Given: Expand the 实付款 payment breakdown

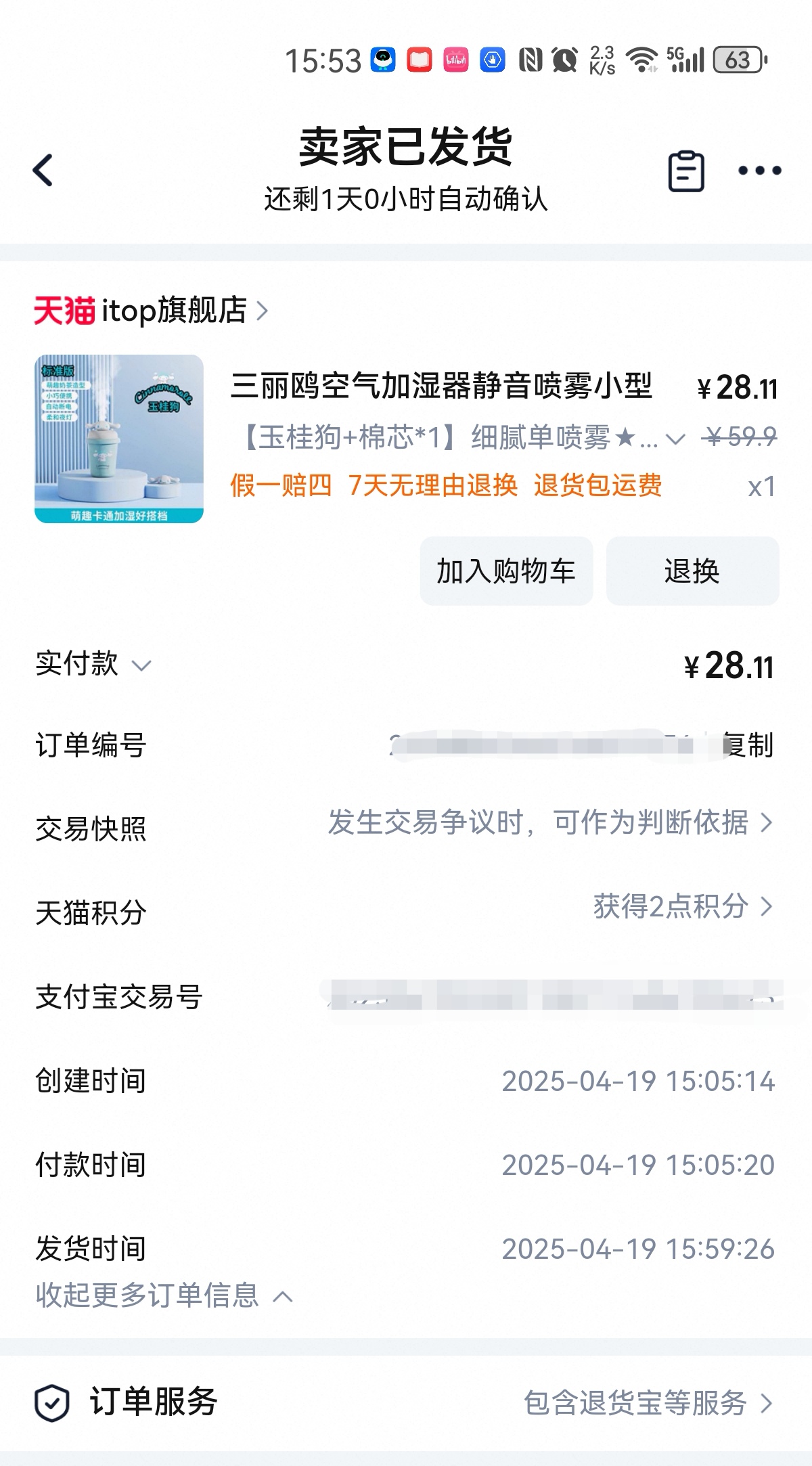Looking at the screenshot, I should click(93, 664).
